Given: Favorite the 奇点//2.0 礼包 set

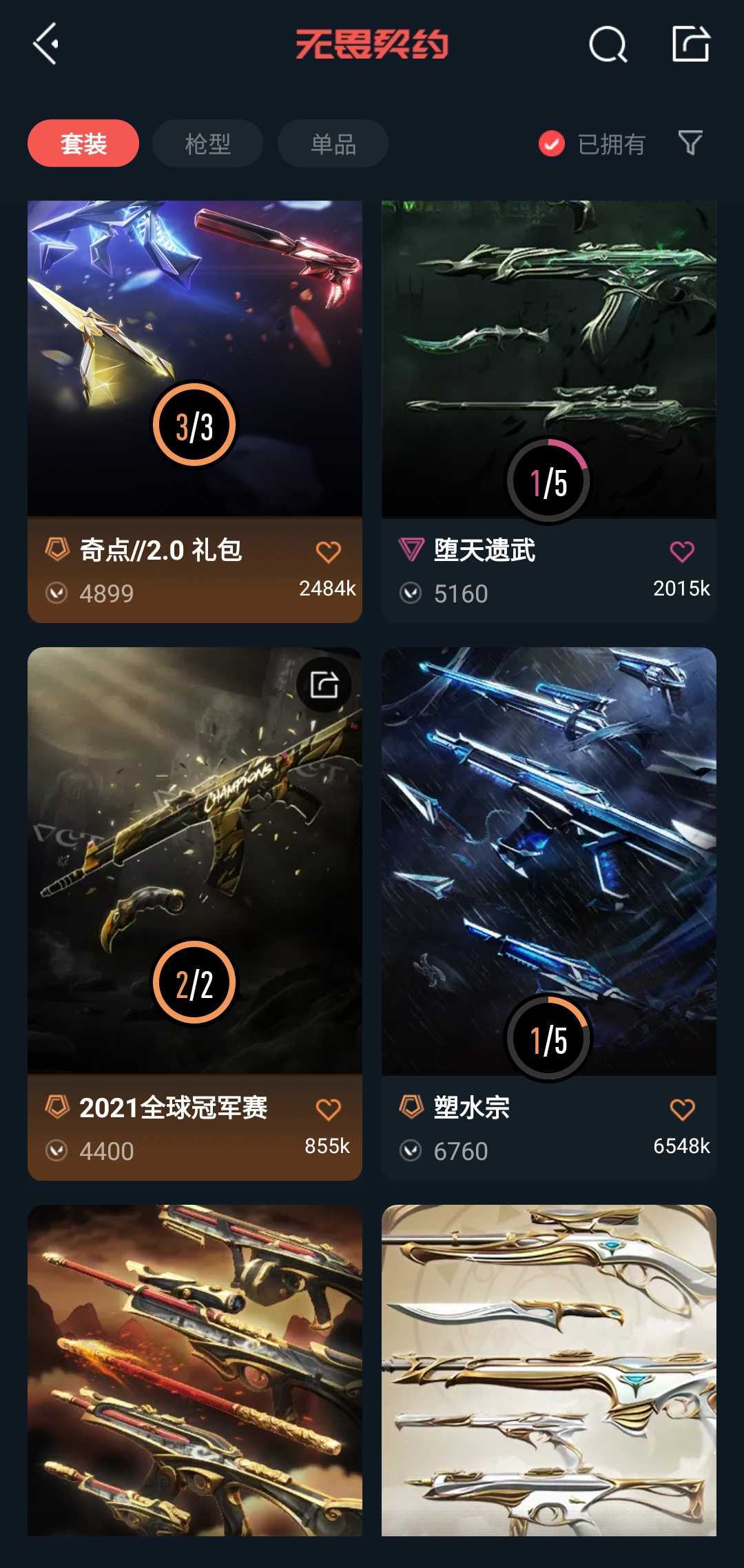Looking at the screenshot, I should [329, 551].
